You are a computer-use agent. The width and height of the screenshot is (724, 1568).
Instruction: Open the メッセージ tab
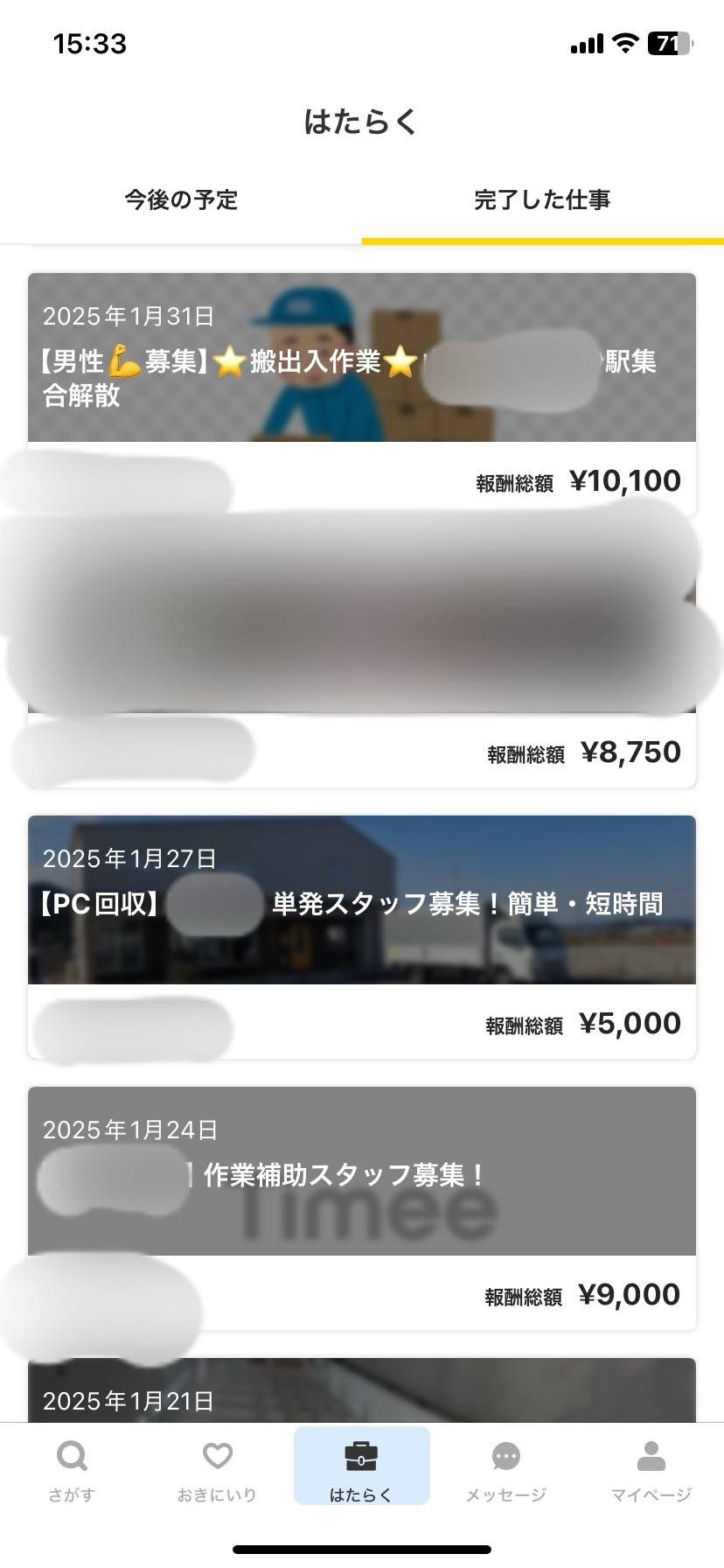(x=506, y=1470)
